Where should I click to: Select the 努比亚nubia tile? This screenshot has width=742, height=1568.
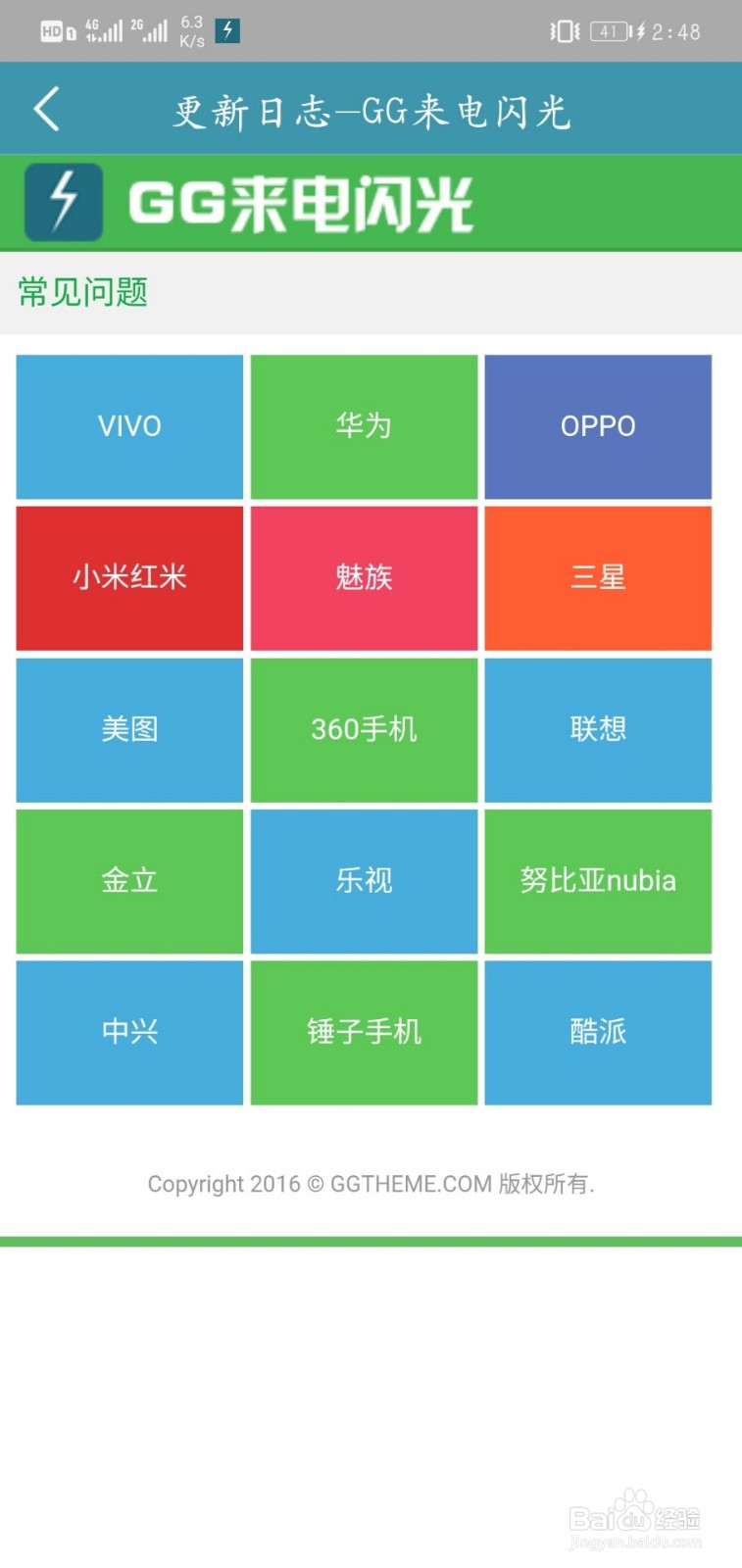598,881
